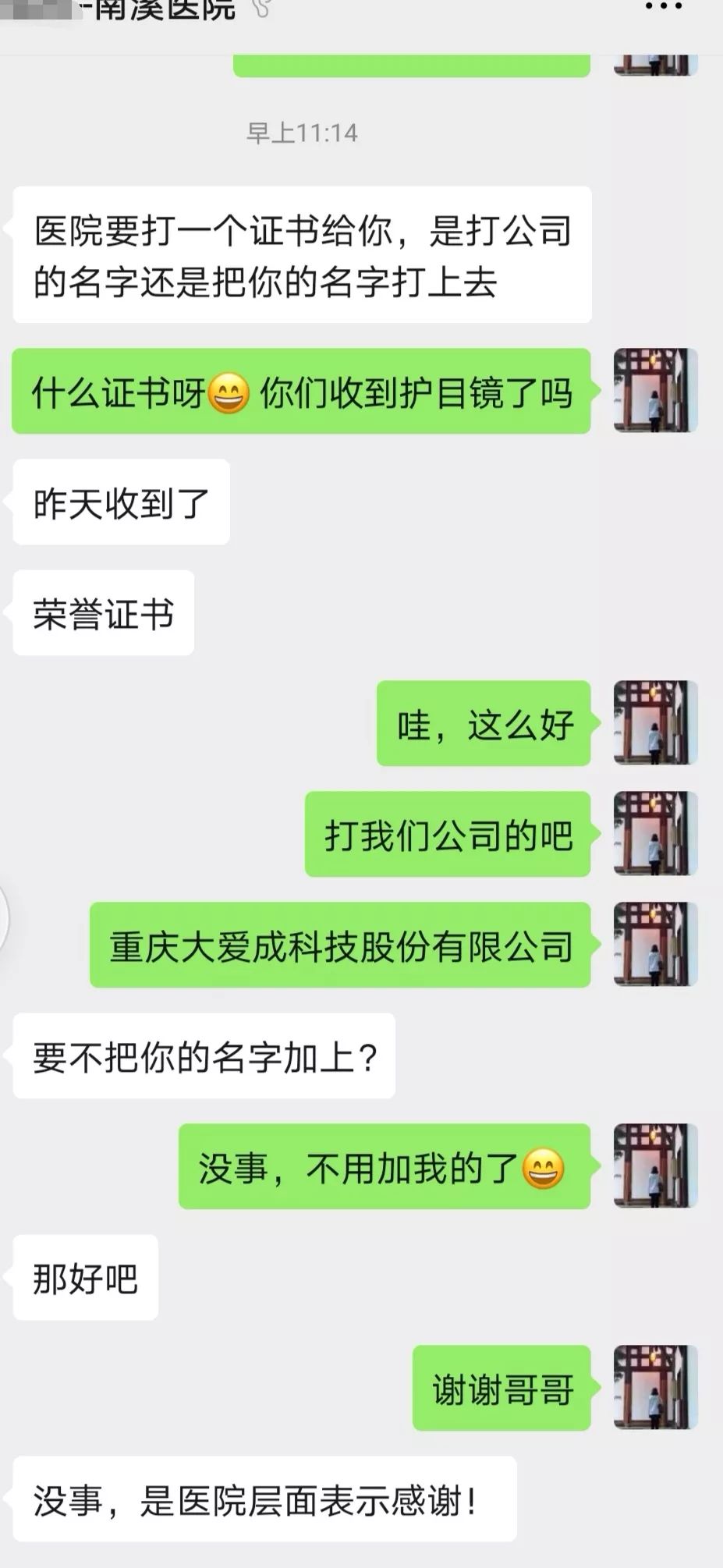
Task: Select the '重庆大爱成科技股份有限公司' message text
Action: [x=338, y=945]
